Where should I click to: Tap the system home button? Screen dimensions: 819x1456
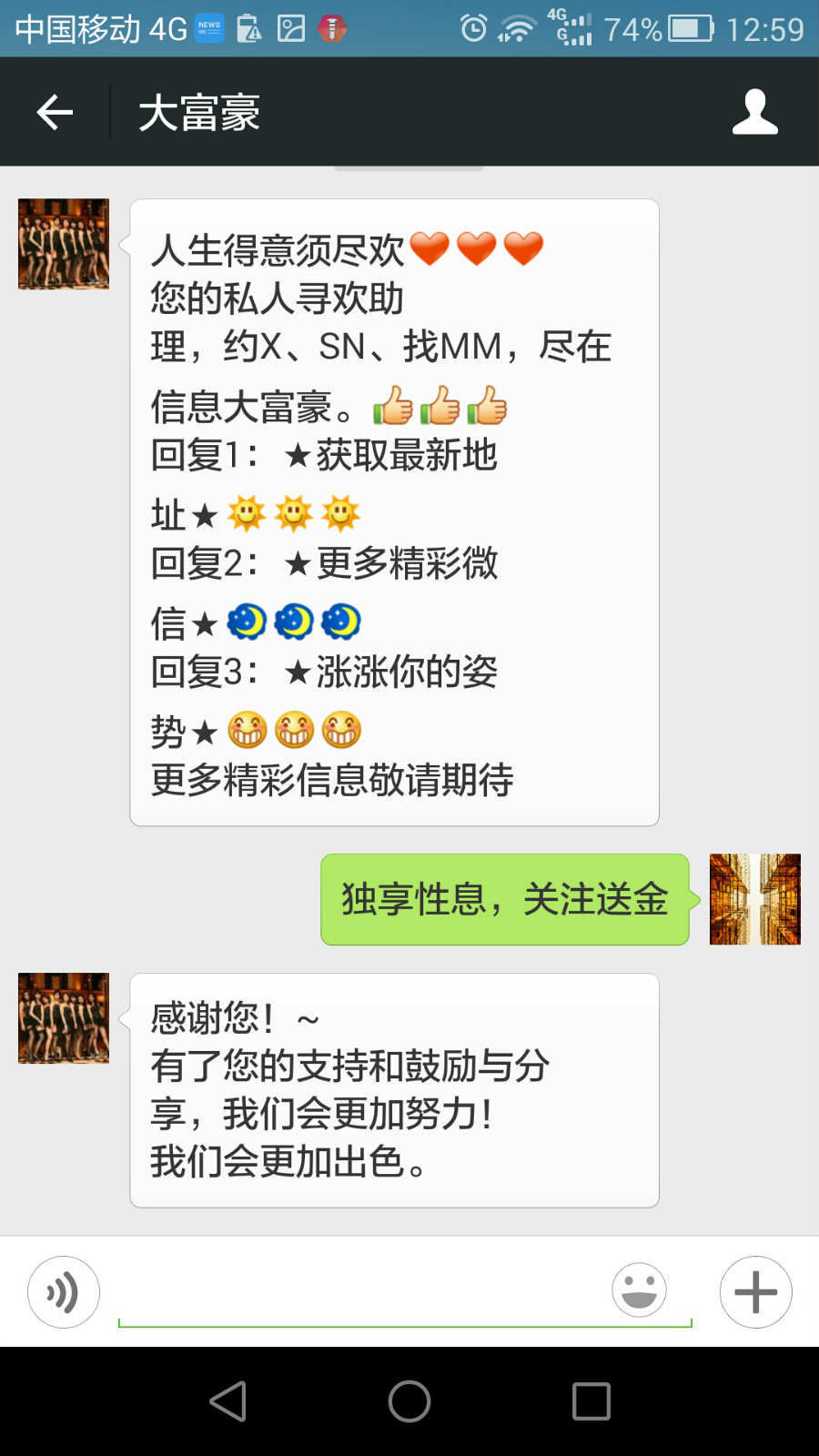(x=409, y=1401)
